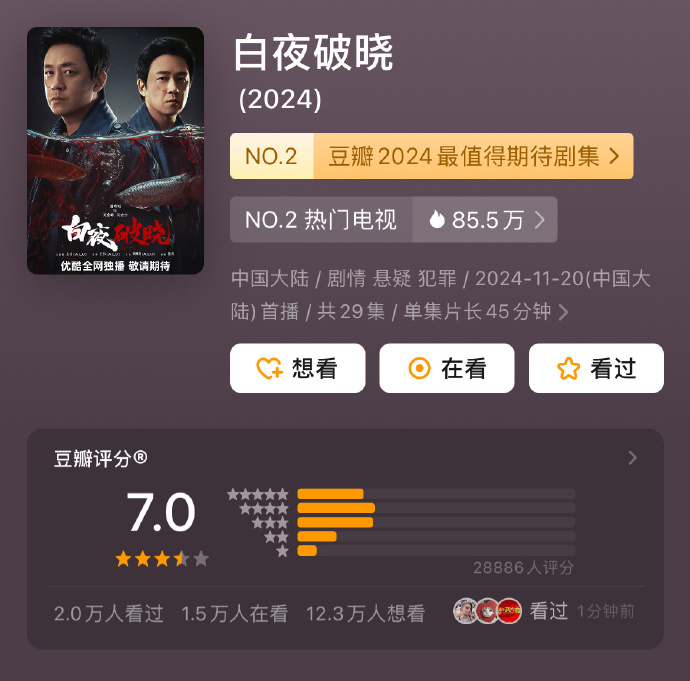Open the NO.2 热门电视 chart
690x681 pixels.
point(322,220)
